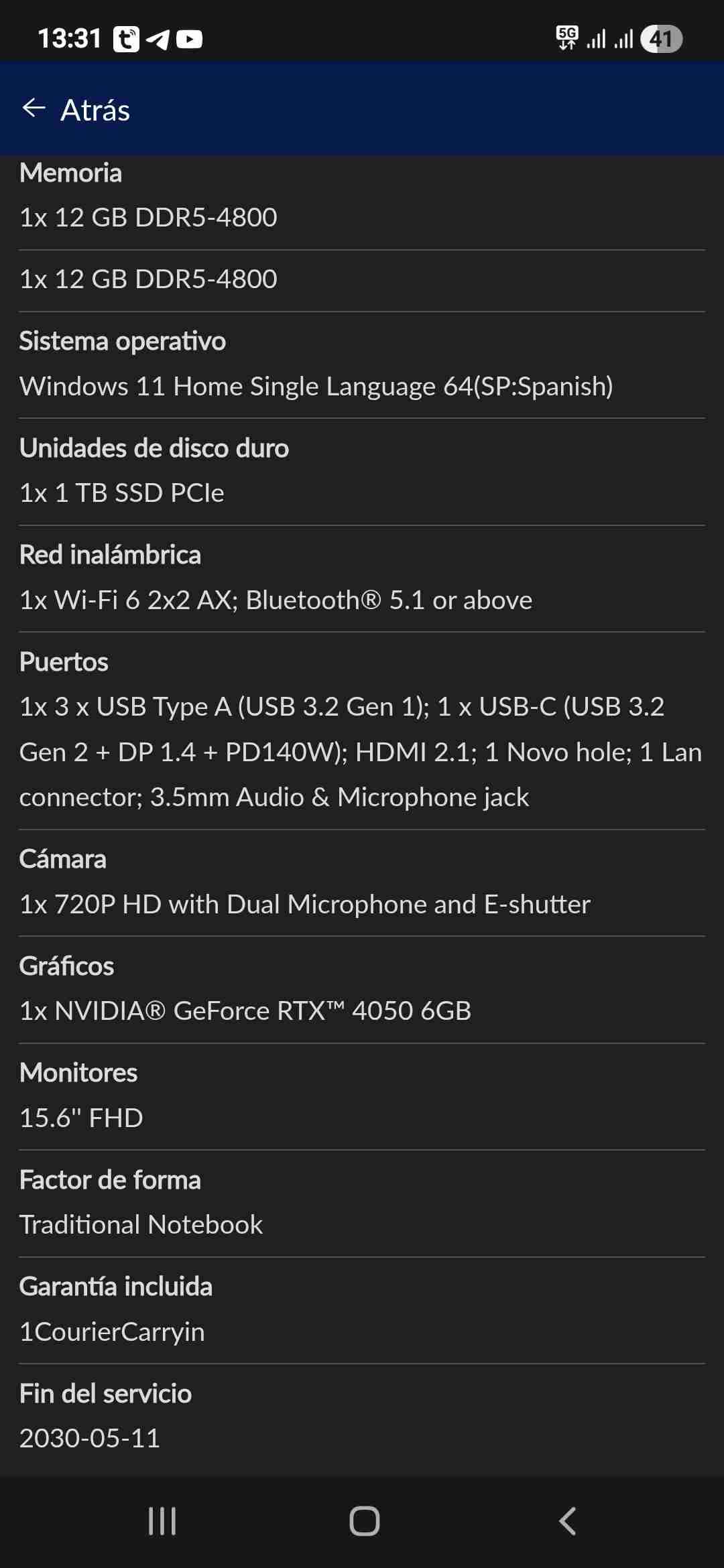The width and height of the screenshot is (724, 1568).
Task: Expand the Puertos specification row
Action: click(x=64, y=661)
